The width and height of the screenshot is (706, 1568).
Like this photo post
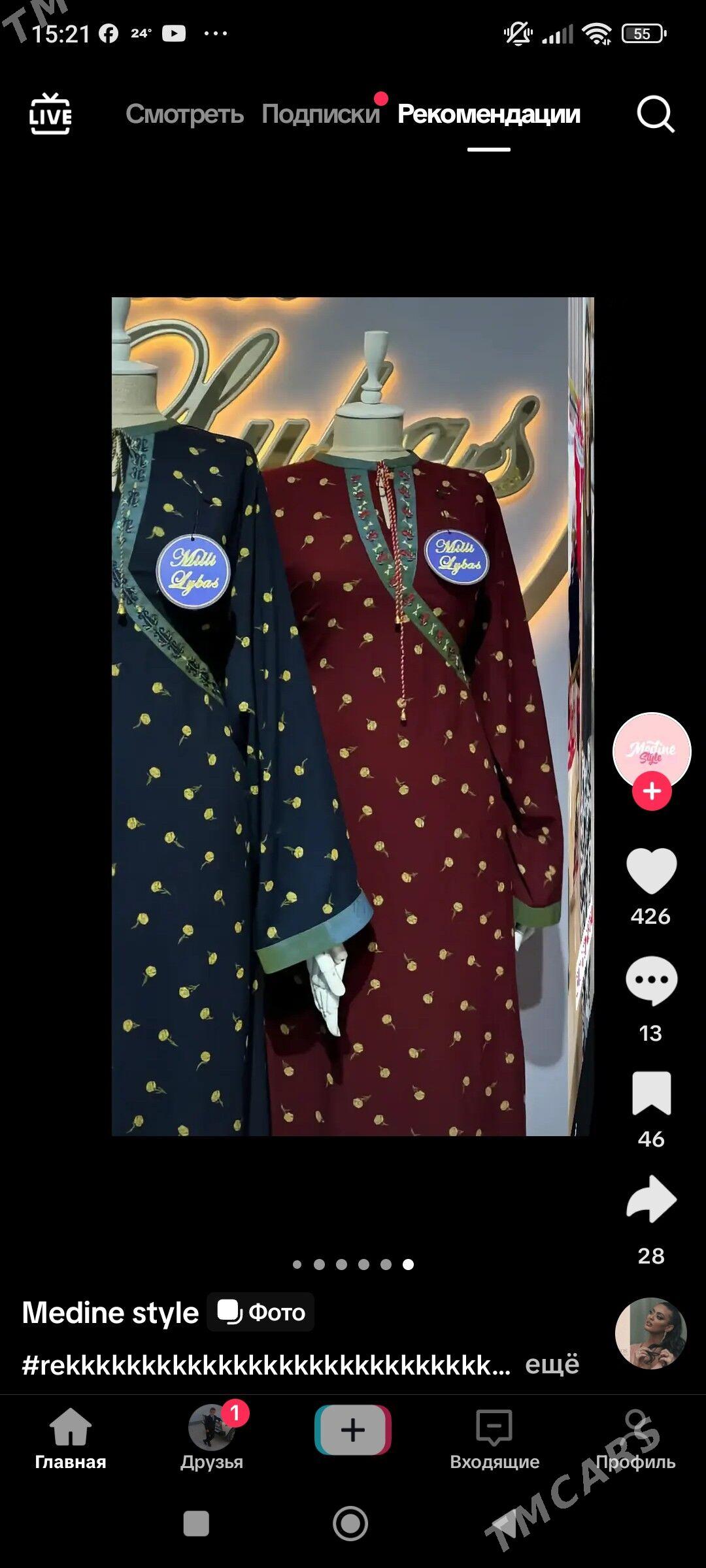click(x=651, y=870)
